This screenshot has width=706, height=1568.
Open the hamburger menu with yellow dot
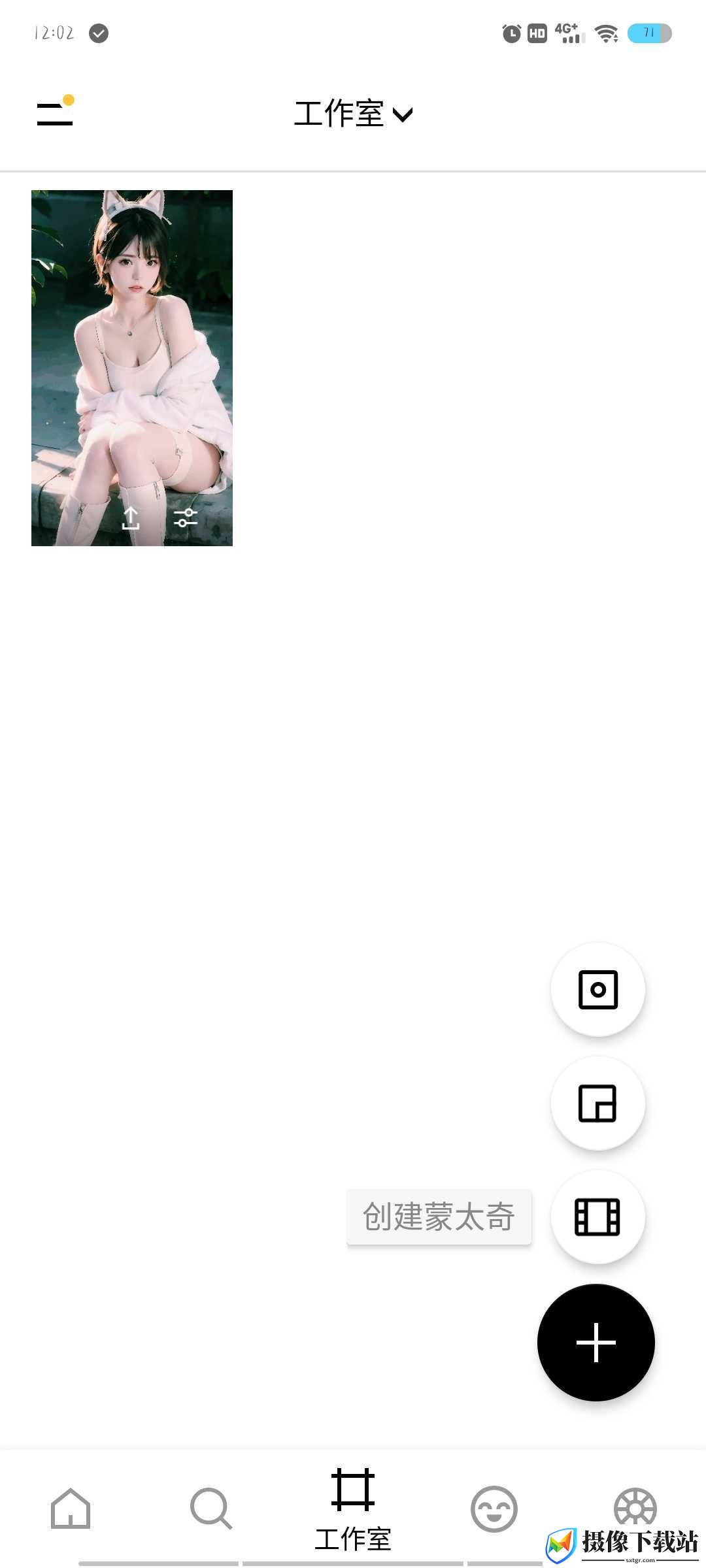point(56,112)
